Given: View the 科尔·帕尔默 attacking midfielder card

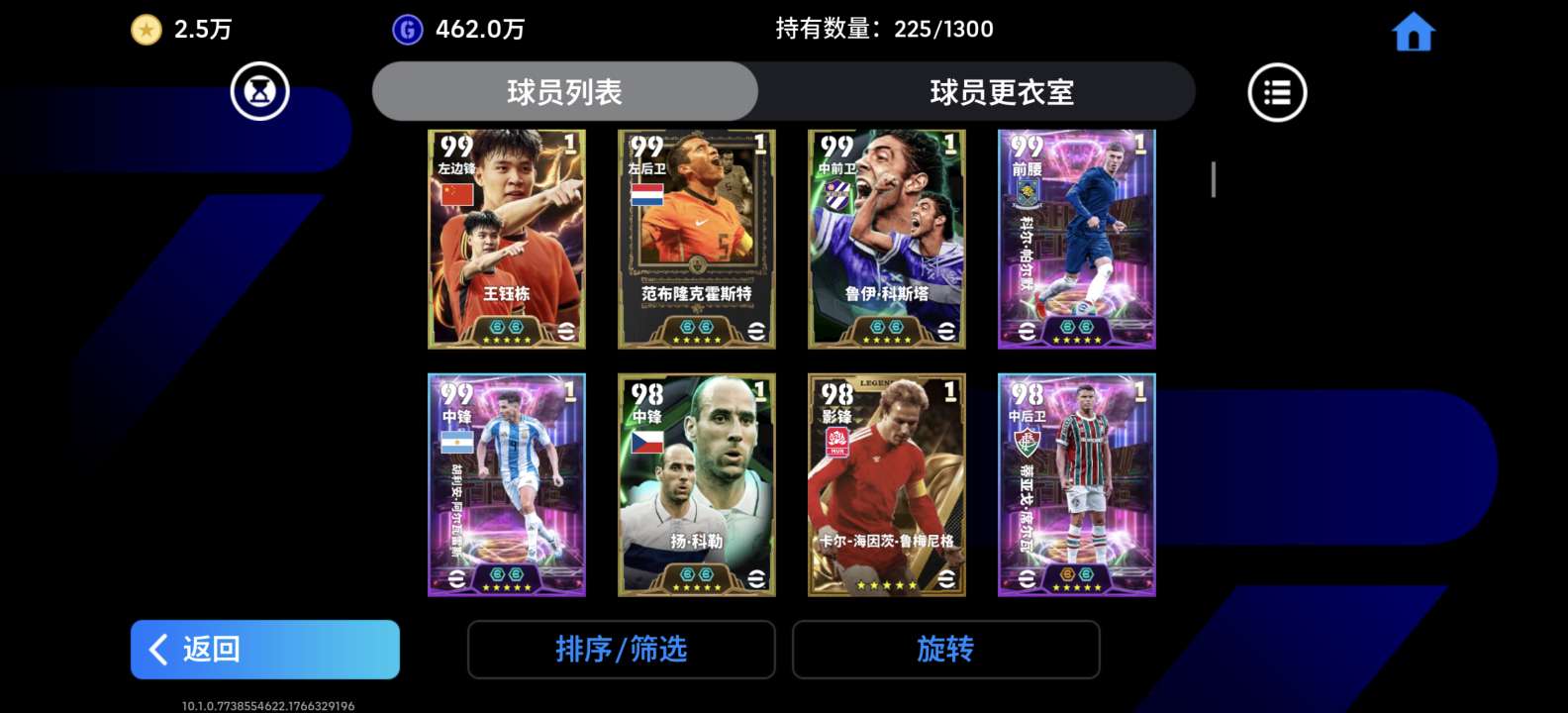Looking at the screenshot, I should pos(1077,240).
